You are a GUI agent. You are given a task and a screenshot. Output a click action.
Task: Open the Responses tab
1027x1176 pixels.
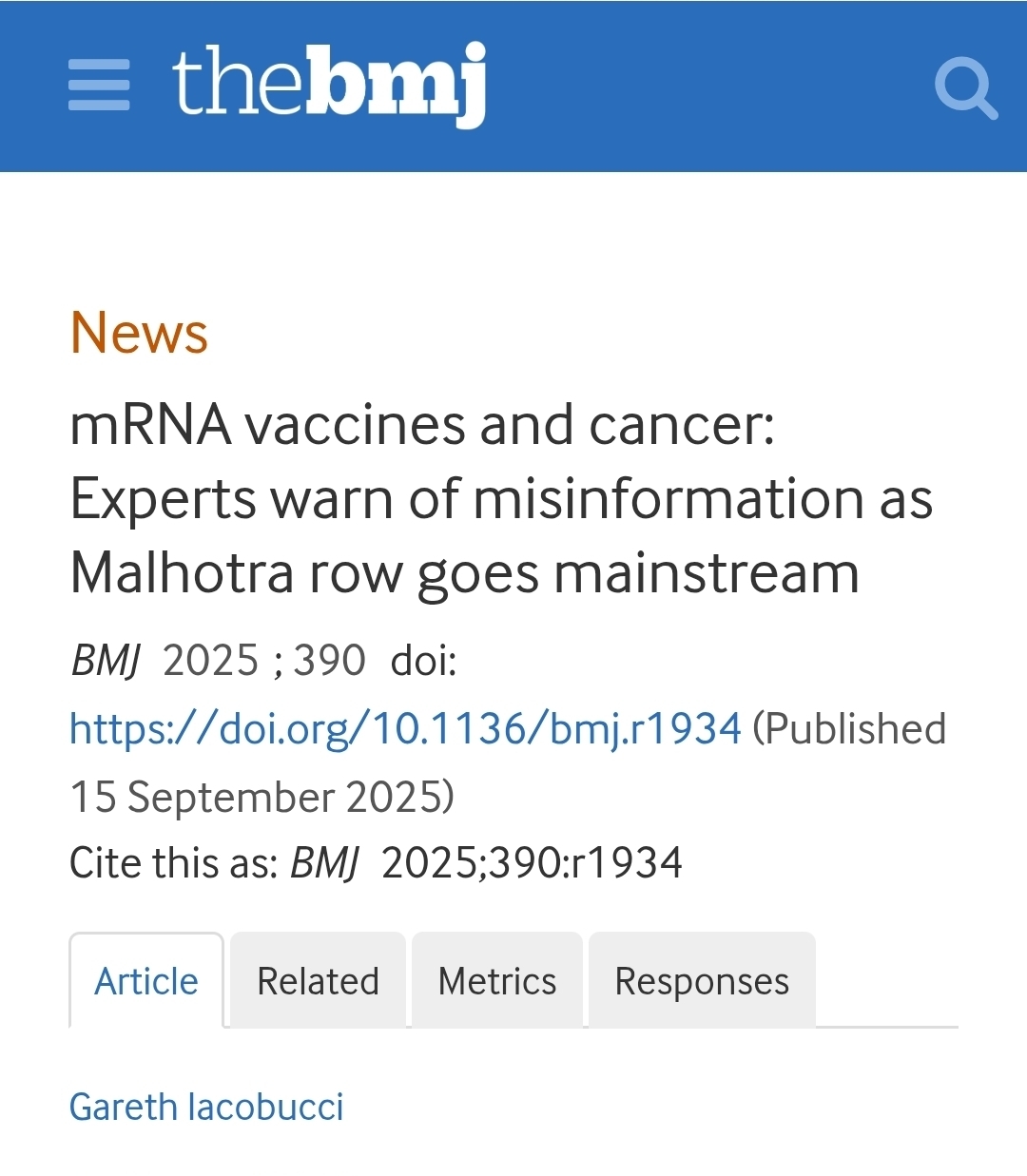tap(702, 981)
